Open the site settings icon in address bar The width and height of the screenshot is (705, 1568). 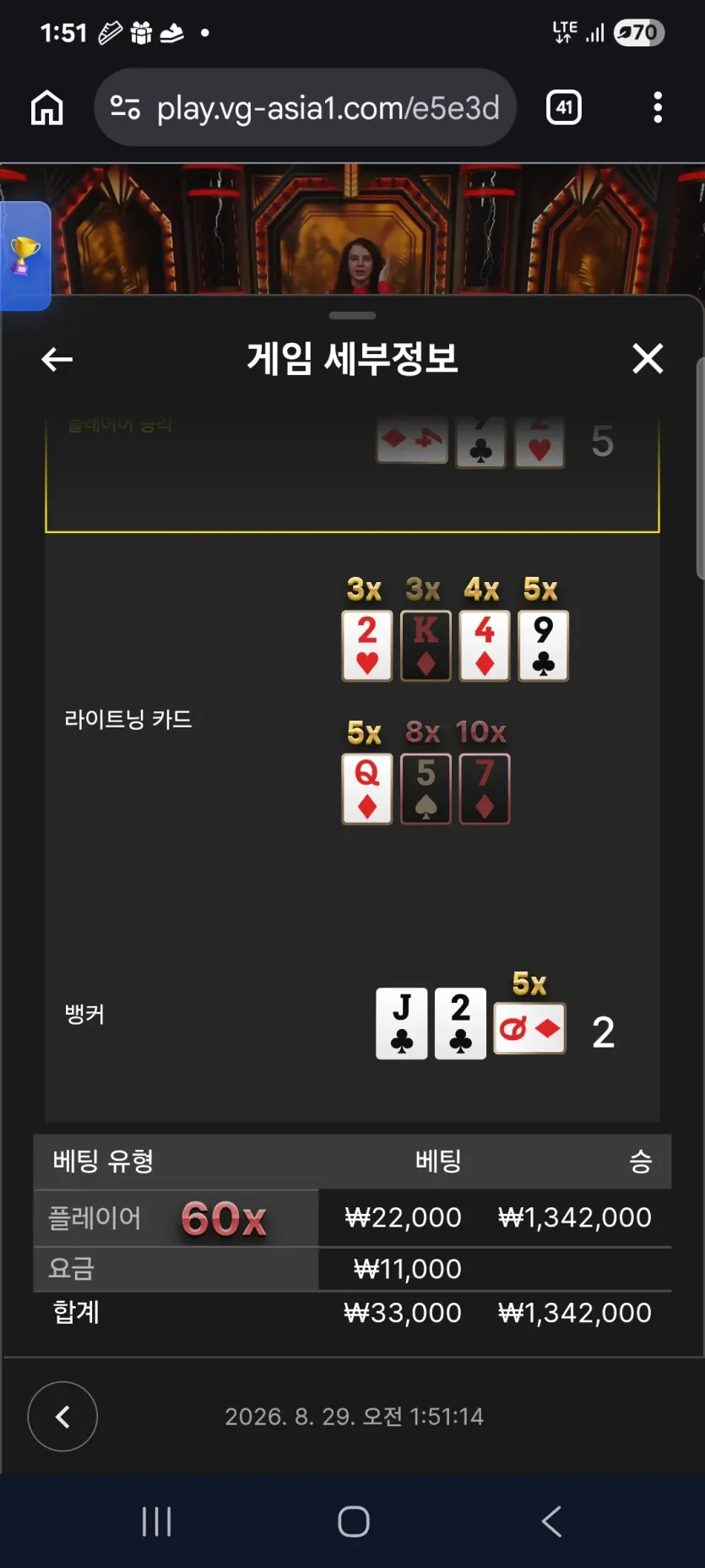click(x=126, y=107)
